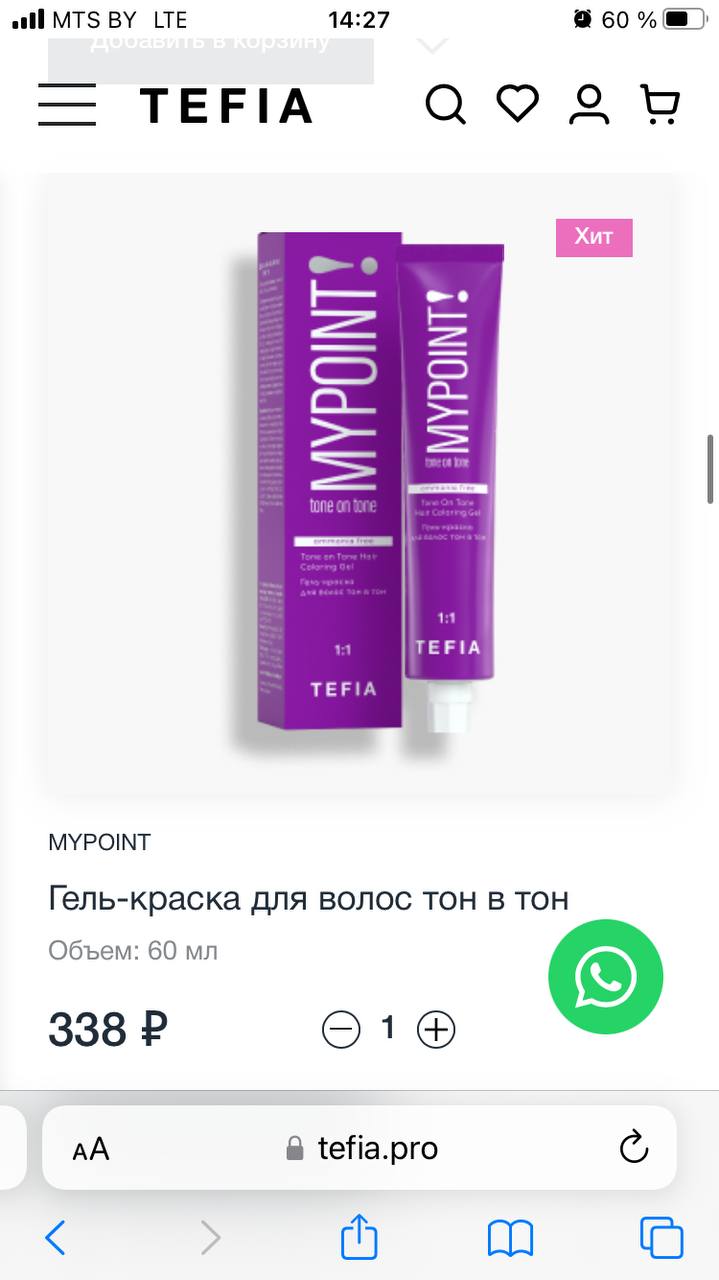The image size is (719, 1280).
Task: Open the favorites heart in header
Action: coord(518,104)
